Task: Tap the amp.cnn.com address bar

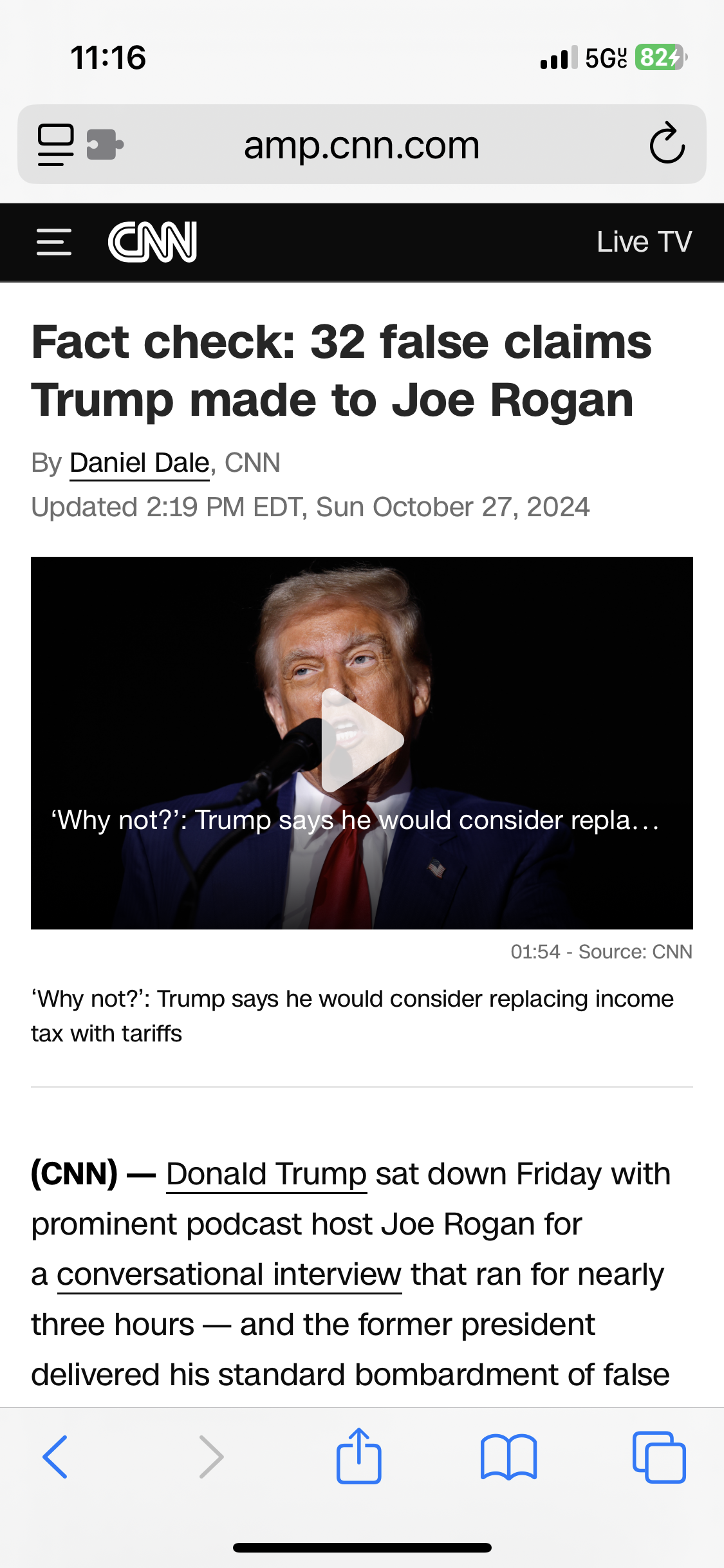Action: click(362, 144)
